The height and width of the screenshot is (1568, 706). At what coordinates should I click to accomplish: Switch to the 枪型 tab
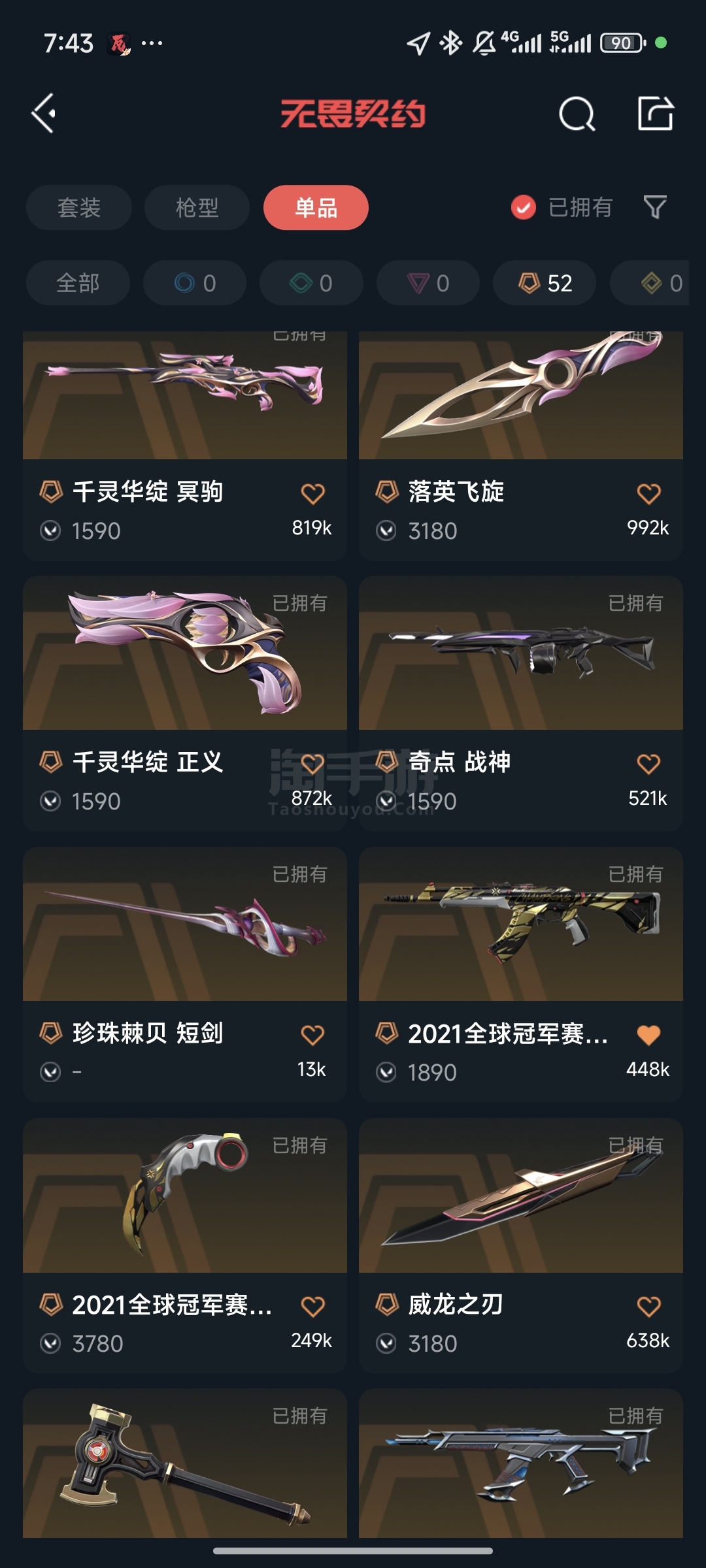pyautogui.click(x=197, y=208)
